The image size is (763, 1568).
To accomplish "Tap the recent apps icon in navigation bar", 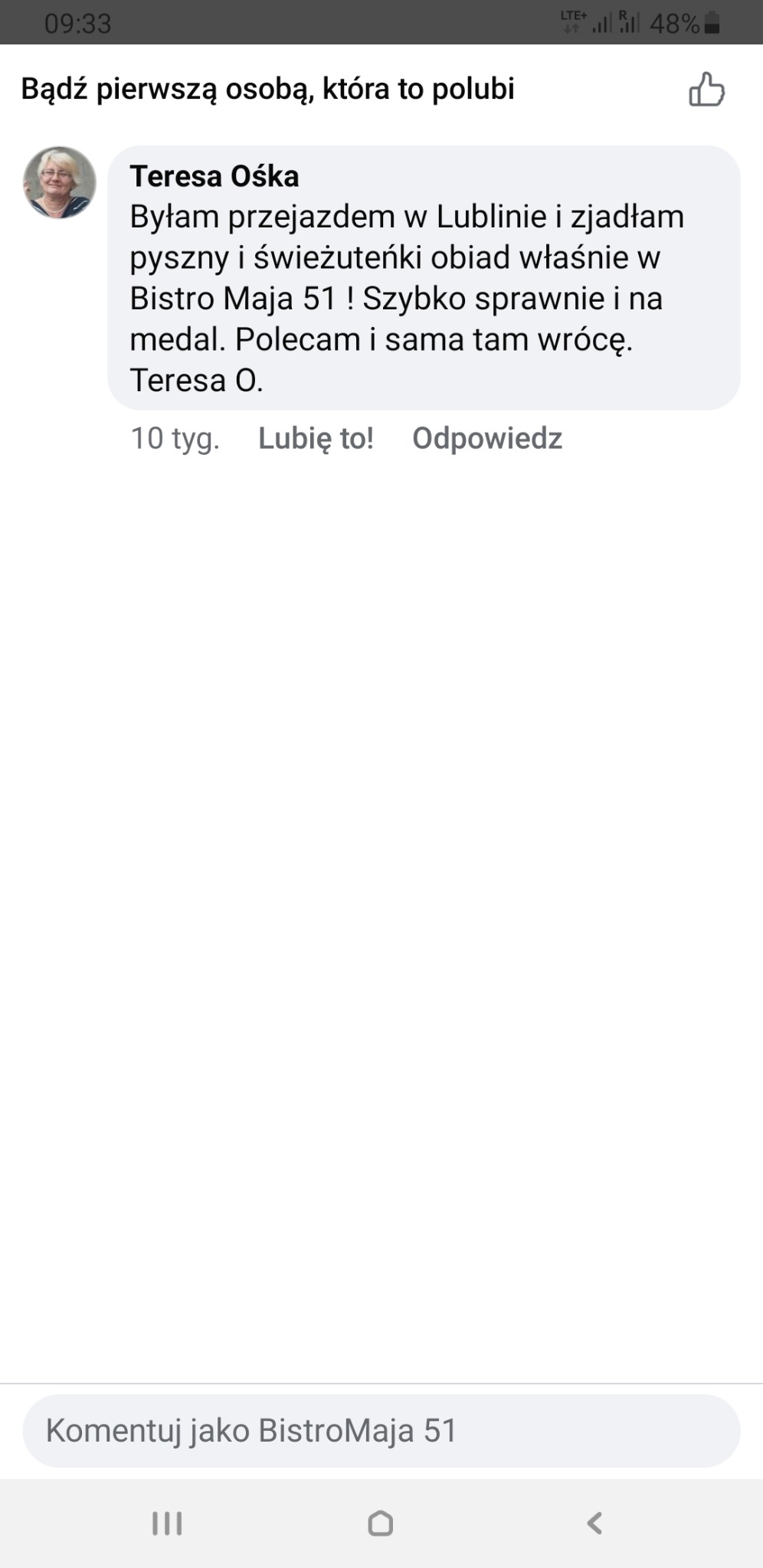I will [165, 1524].
